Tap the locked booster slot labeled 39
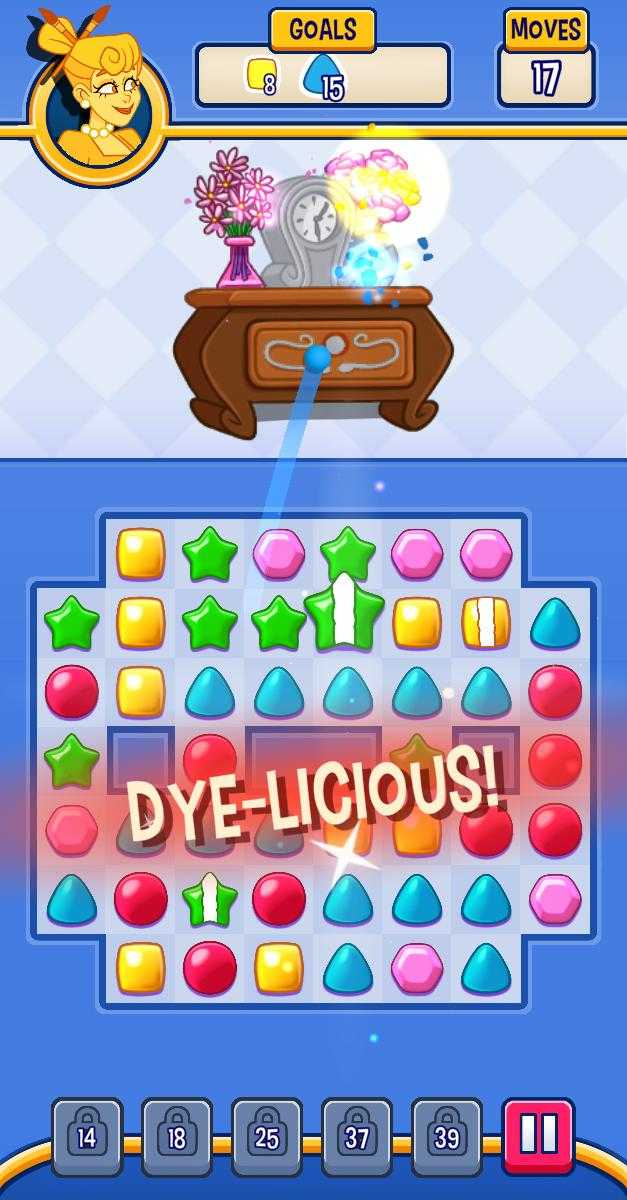The width and height of the screenshot is (627, 1200). (x=447, y=1137)
